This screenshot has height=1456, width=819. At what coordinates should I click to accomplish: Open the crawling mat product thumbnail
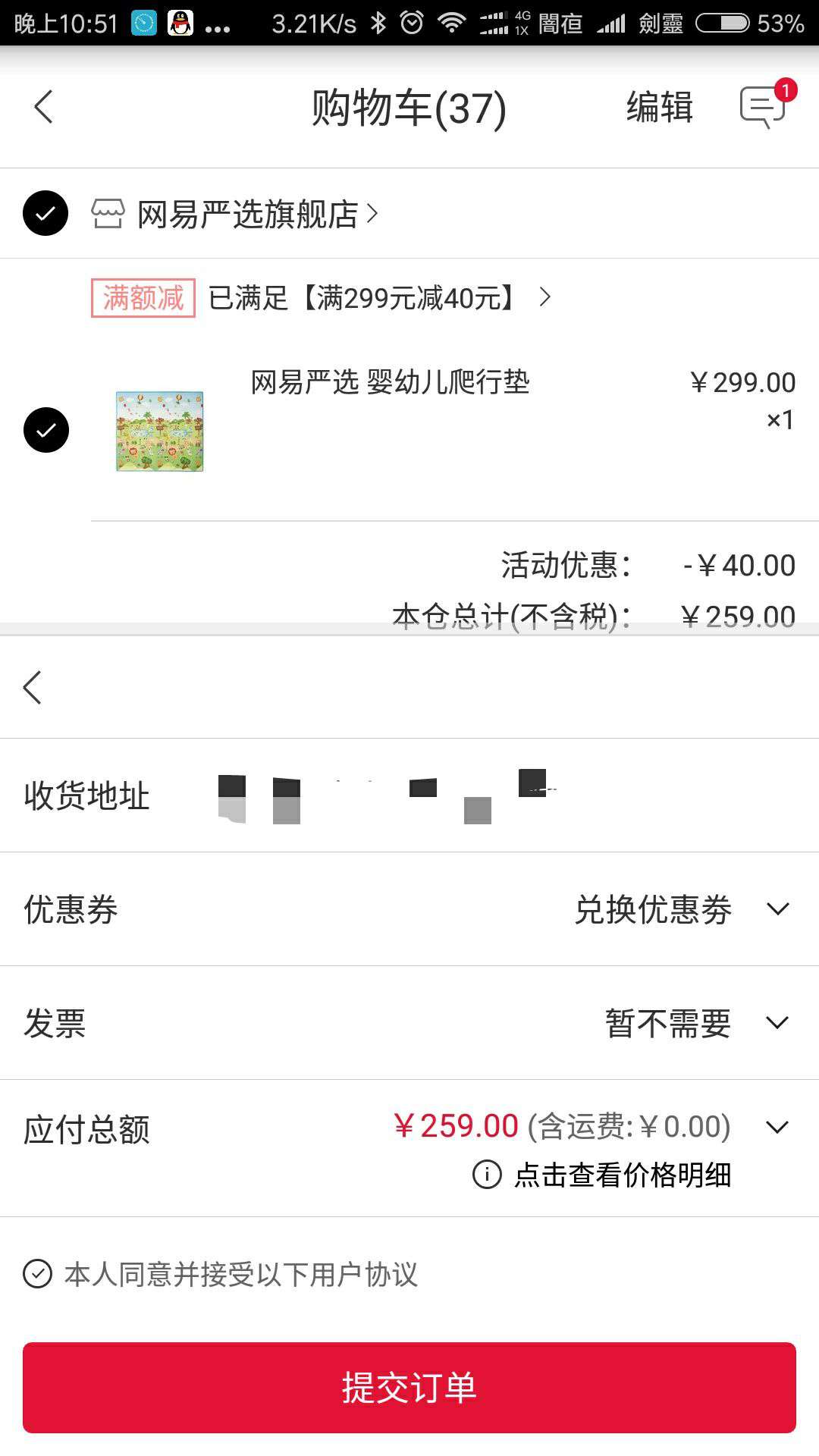pos(158,429)
